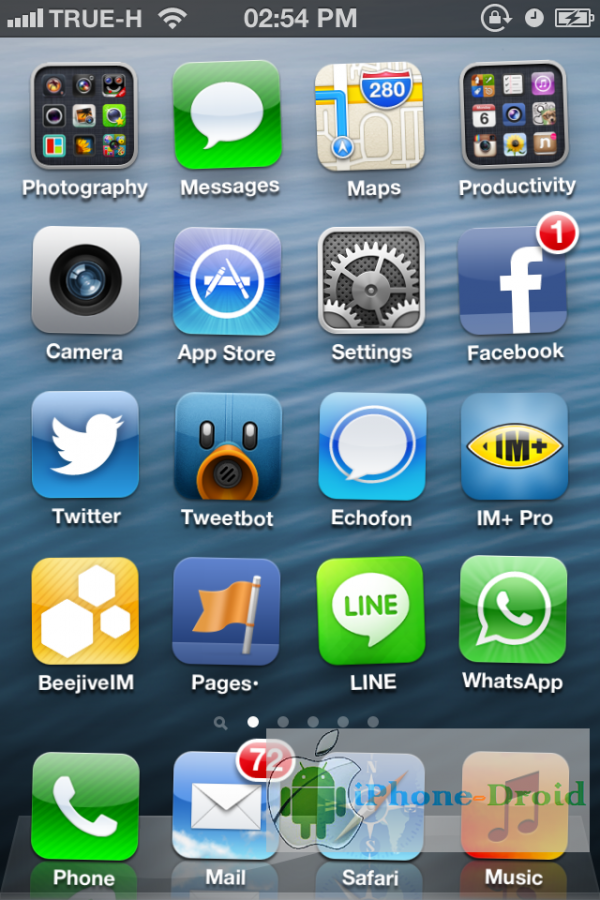This screenshot has width=600, height=900.
Task: Open the Productivity folder
Action: click(514, 115)
